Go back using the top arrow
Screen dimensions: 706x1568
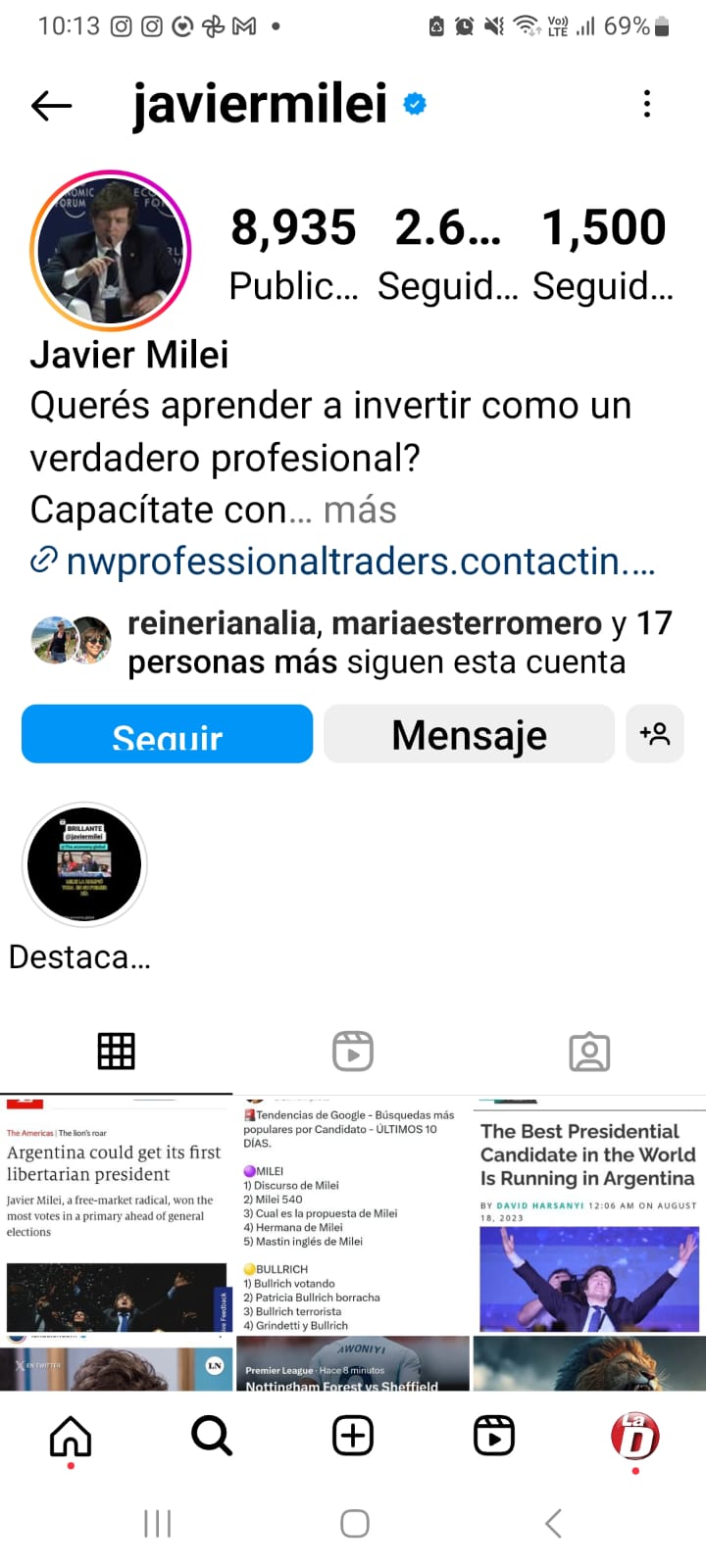coord(52,105)
